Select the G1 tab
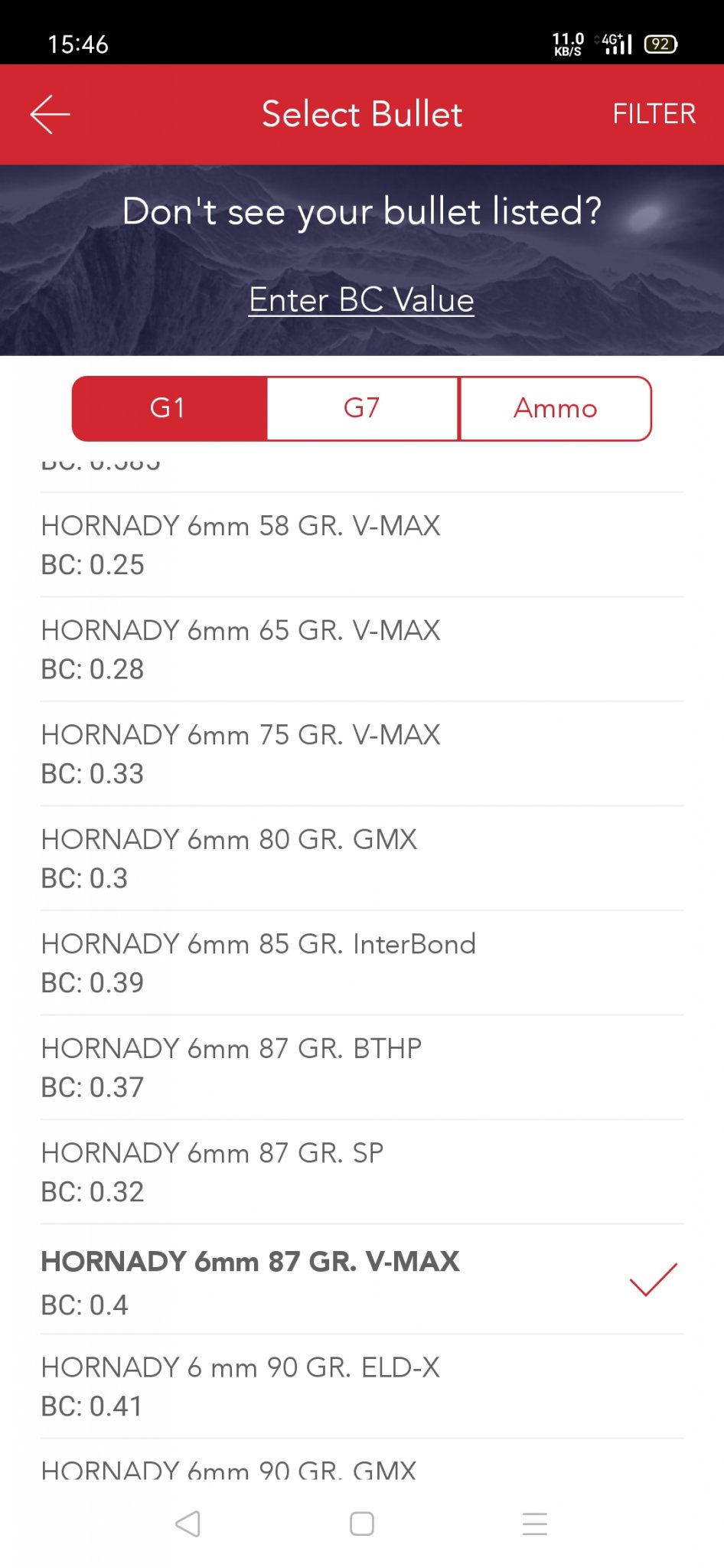Viewport: 724px width, 1568px height. tap(169, 408)
